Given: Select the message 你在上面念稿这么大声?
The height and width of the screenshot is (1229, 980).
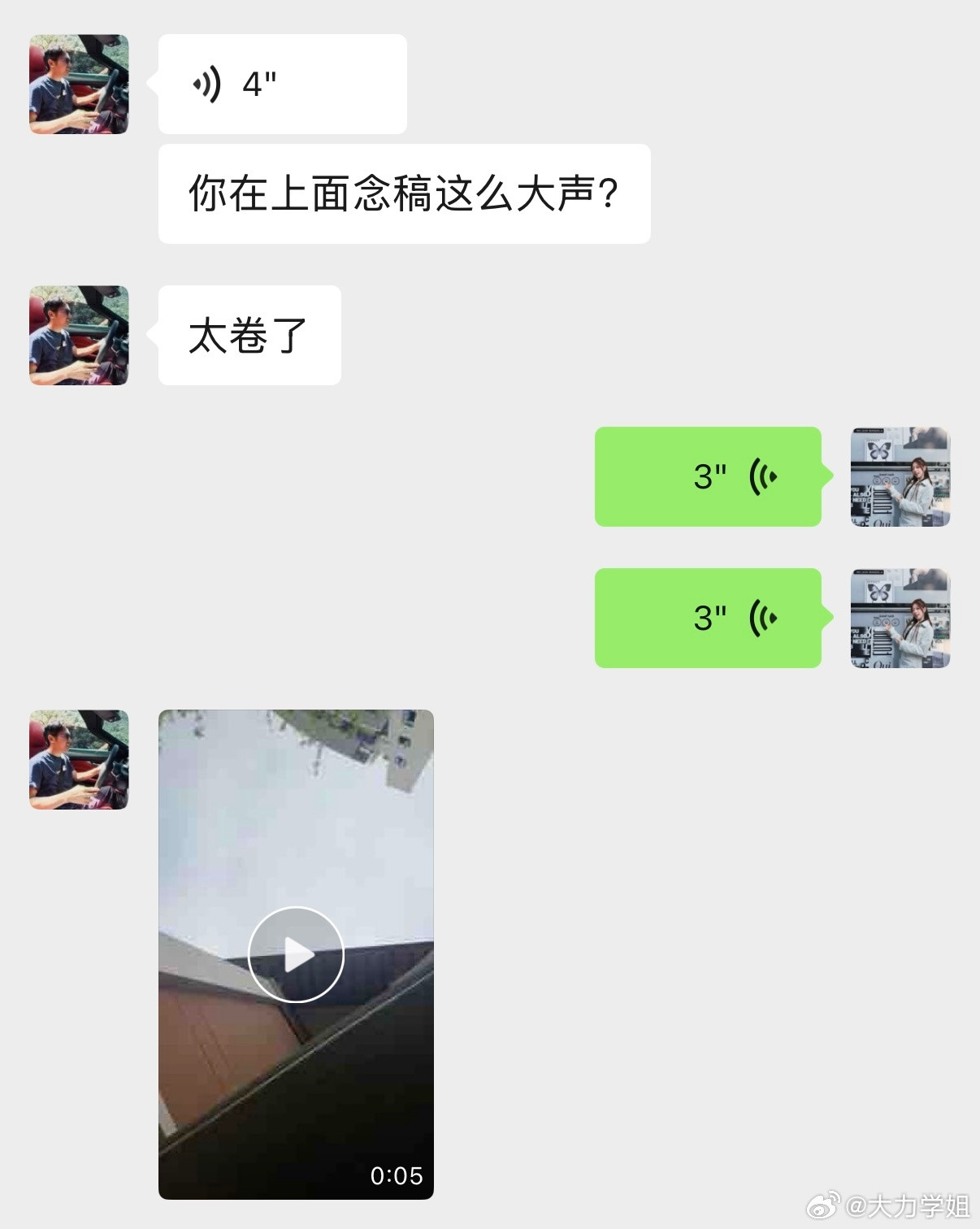Looking at the screenshot, I should (x=404, y=190).
